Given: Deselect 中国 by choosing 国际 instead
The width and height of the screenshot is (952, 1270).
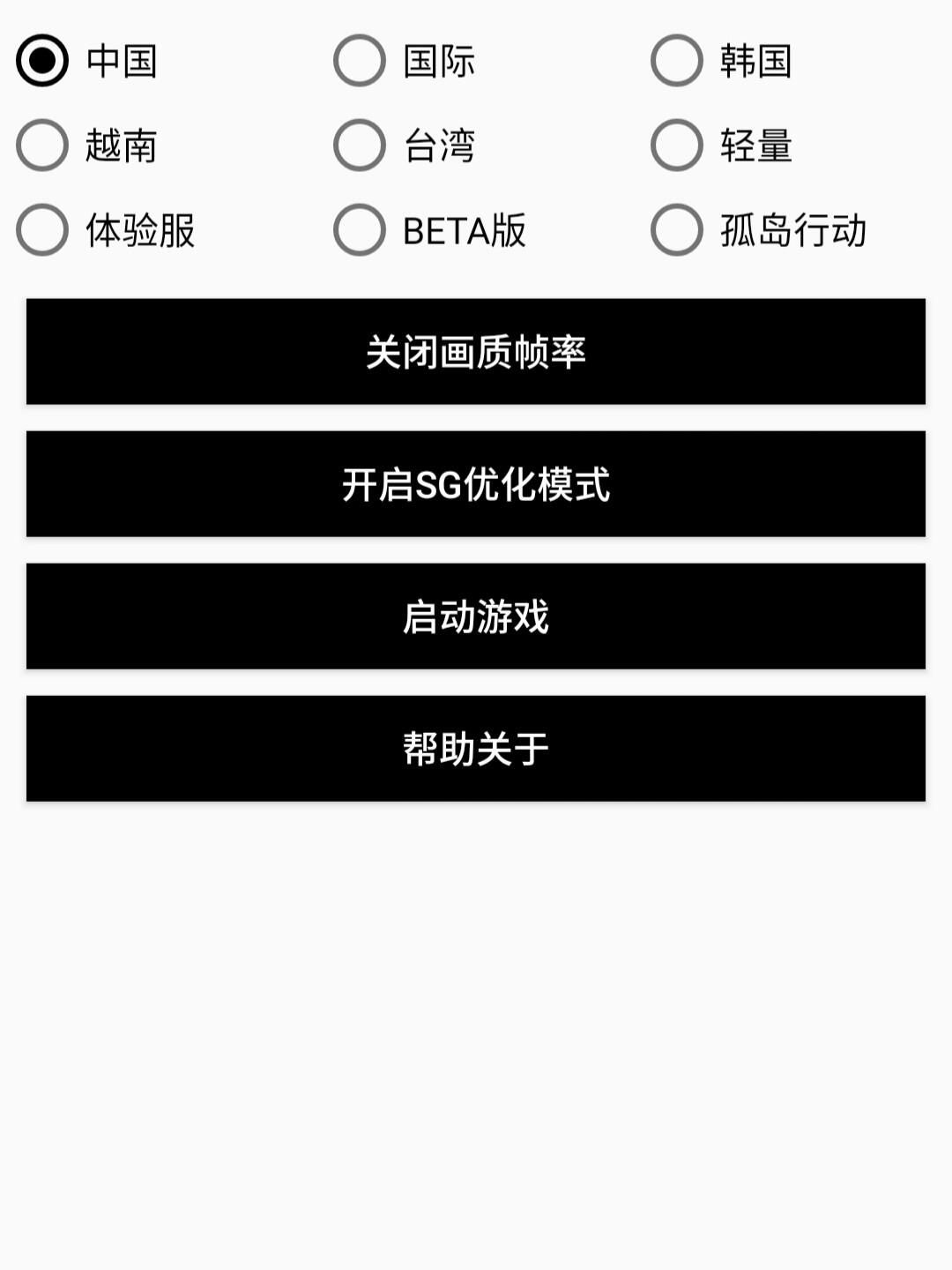Looking at the screenshot, I should click(x=357, y=62).
